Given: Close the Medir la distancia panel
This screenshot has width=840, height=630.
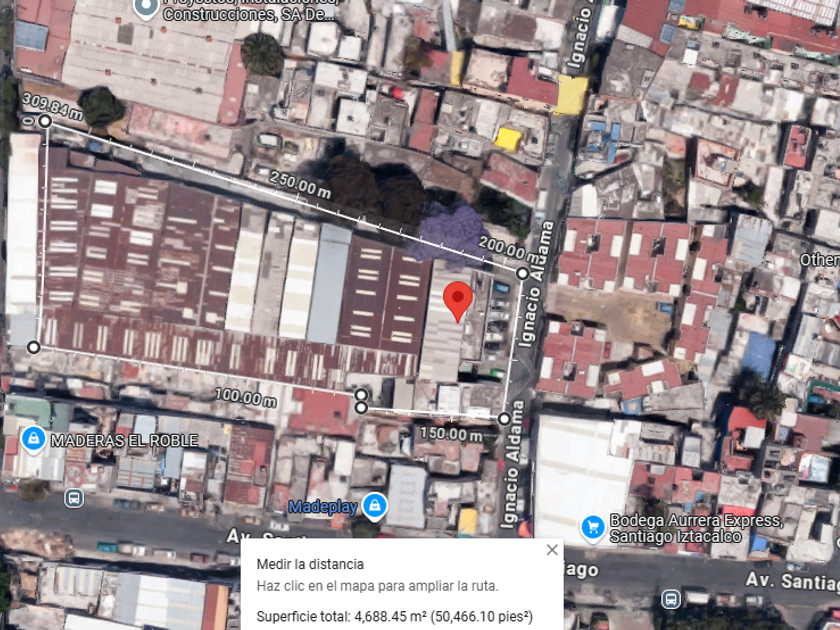Looking at the screenshot, I should [552, 550].
